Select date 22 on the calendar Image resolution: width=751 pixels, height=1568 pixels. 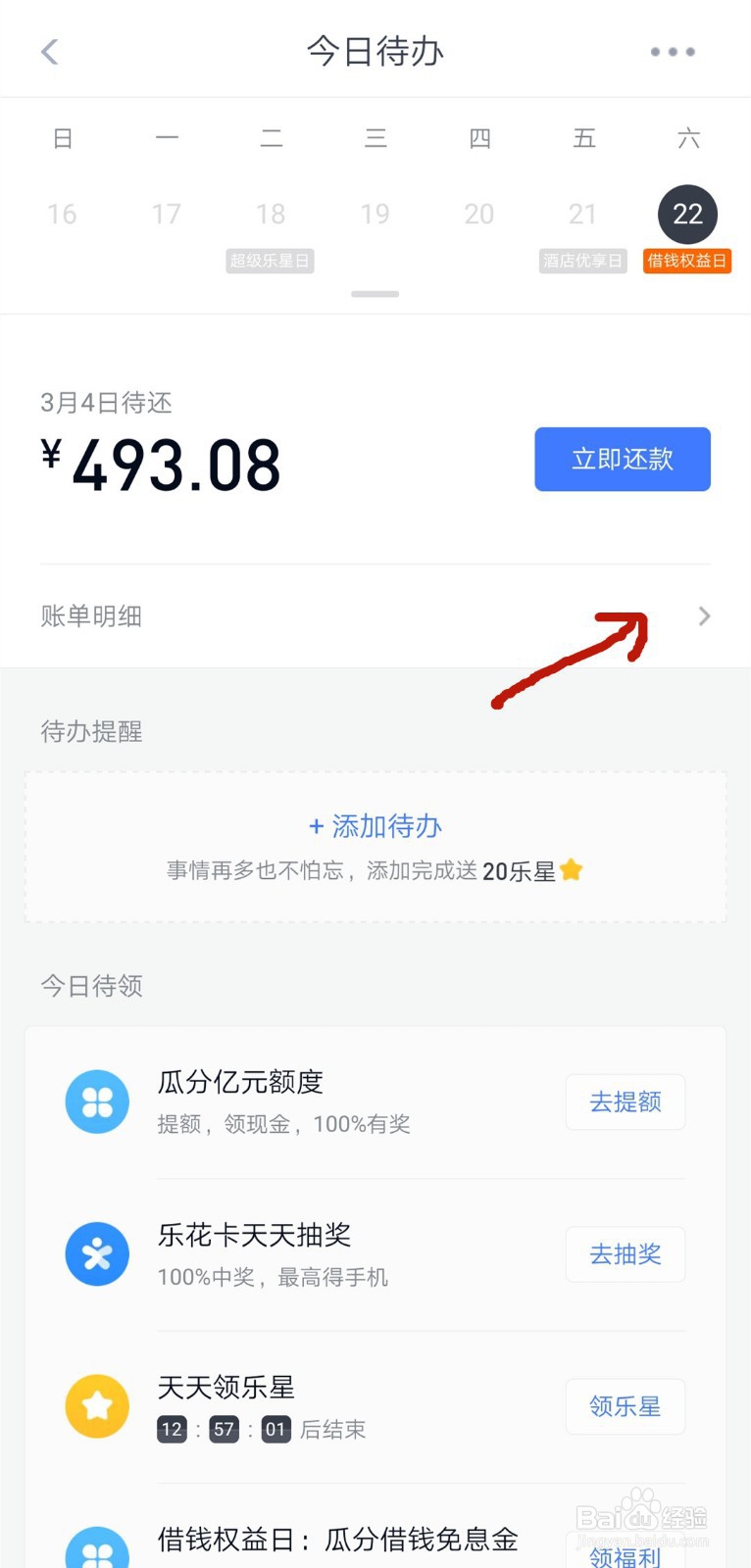tap(687, 215)
